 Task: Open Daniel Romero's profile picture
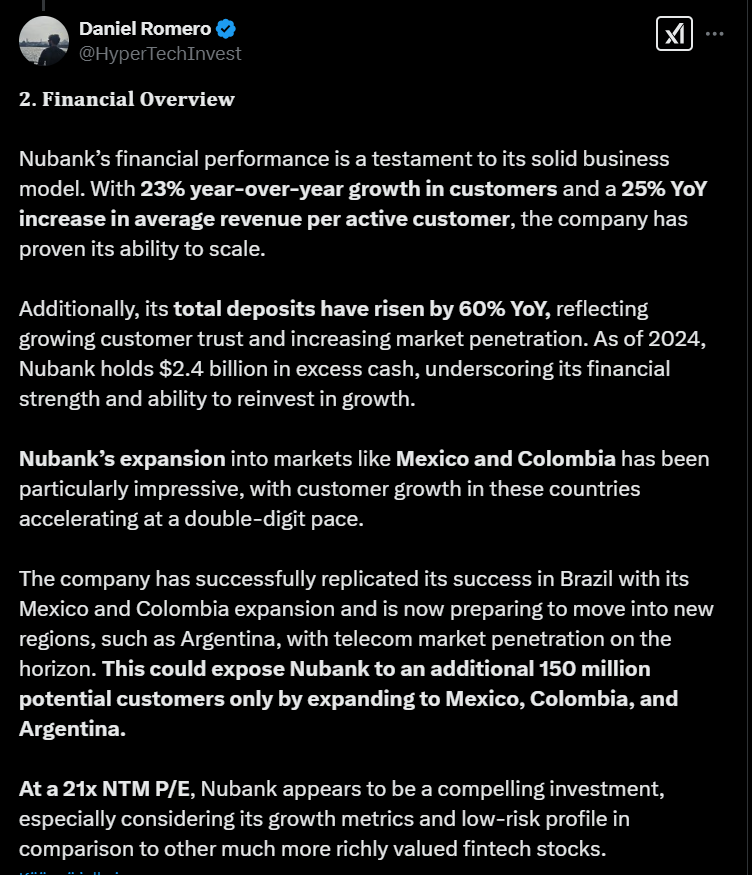pos(44,41)
